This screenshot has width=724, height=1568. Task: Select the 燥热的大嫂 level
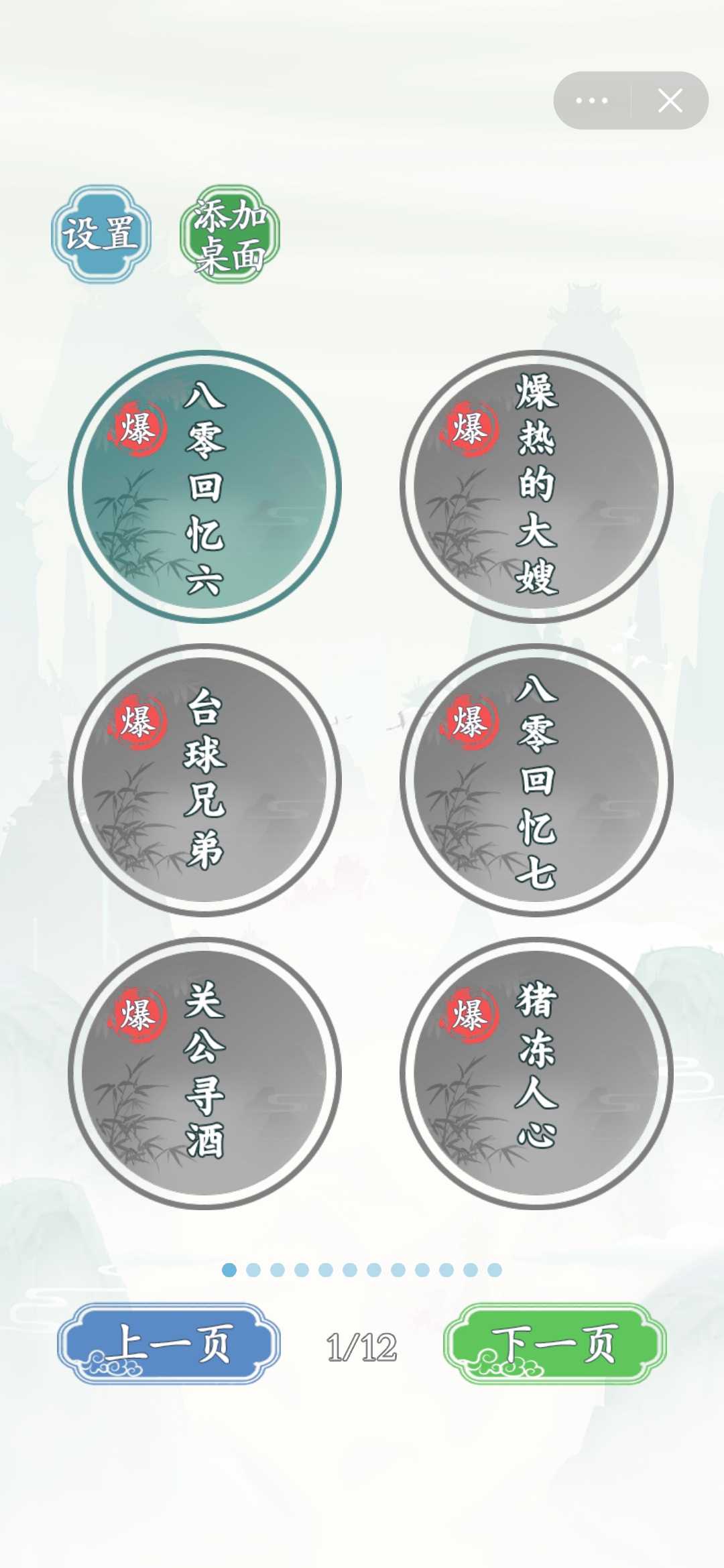[x=536, y=487]
